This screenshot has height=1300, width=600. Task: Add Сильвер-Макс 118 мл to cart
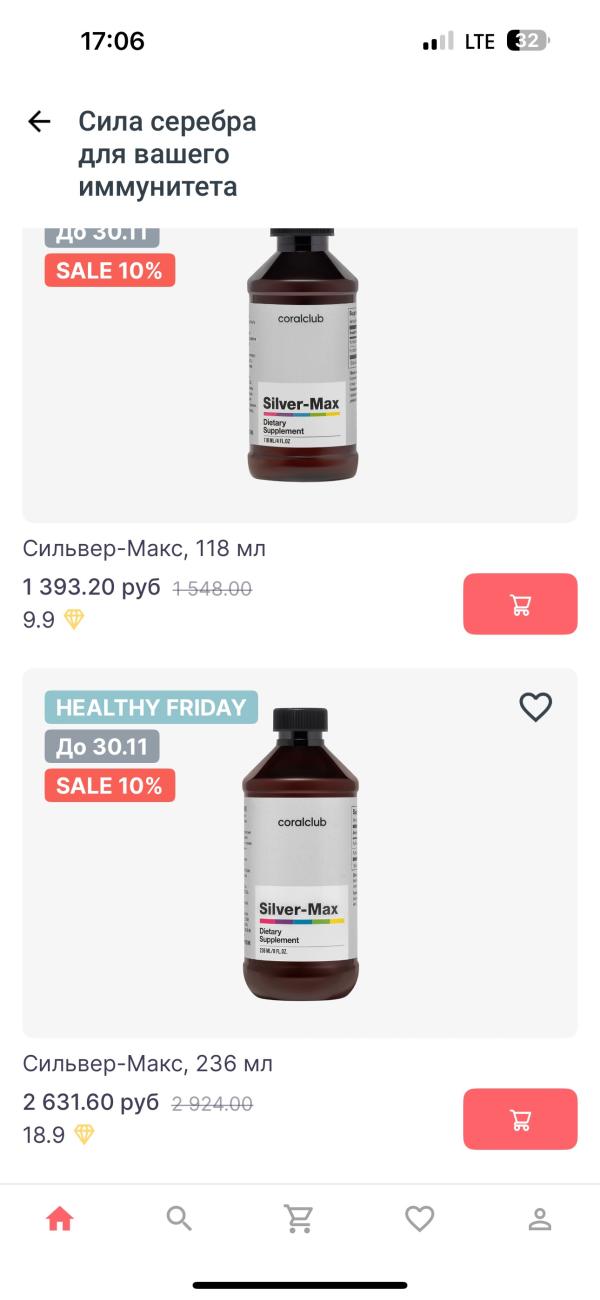[x=520, y=604]
